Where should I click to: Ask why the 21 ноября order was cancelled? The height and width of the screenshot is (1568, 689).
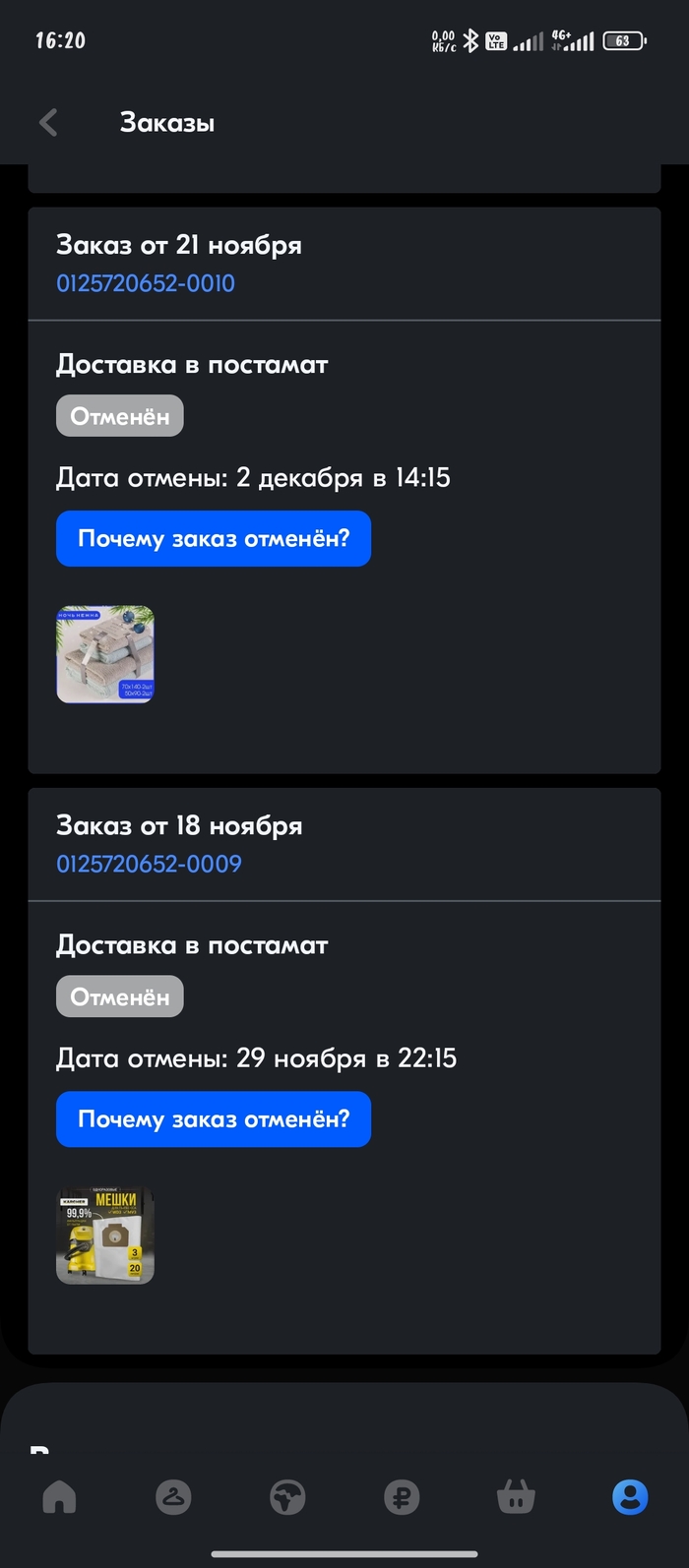point(214,539)
